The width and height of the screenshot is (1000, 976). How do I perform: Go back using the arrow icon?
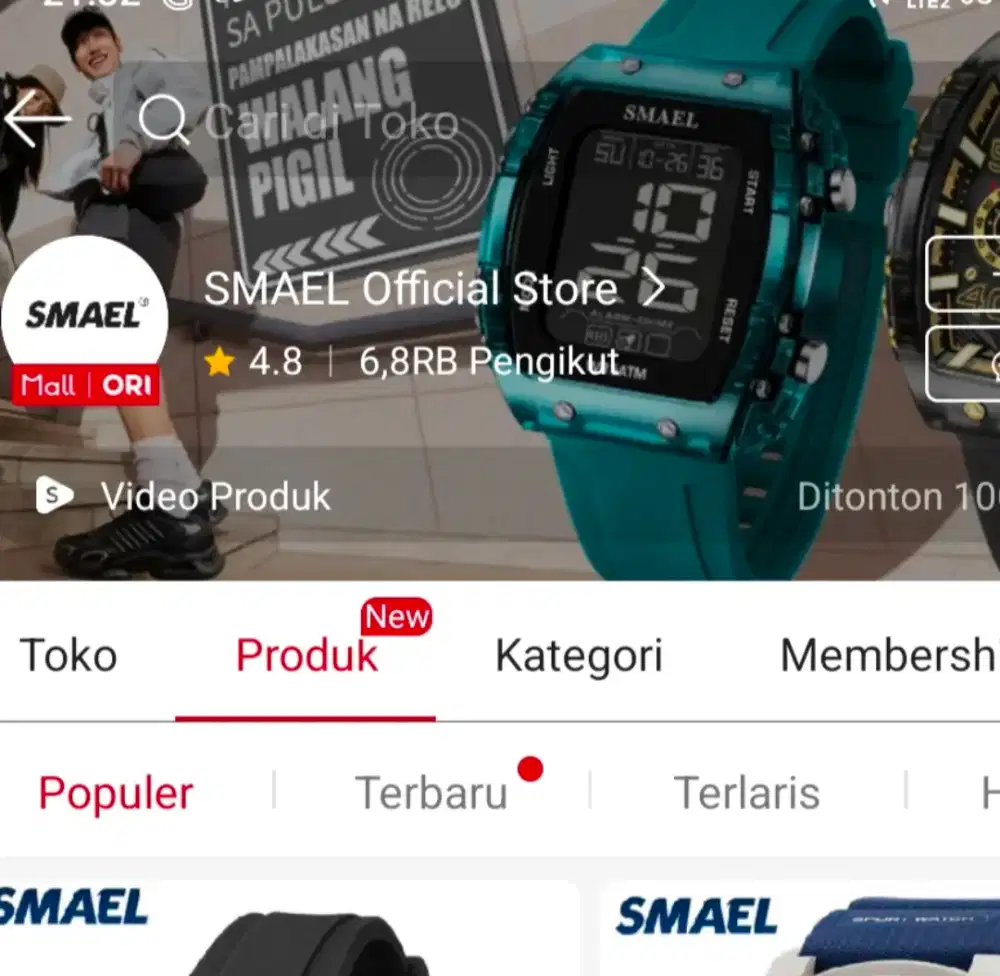point(36,120)
